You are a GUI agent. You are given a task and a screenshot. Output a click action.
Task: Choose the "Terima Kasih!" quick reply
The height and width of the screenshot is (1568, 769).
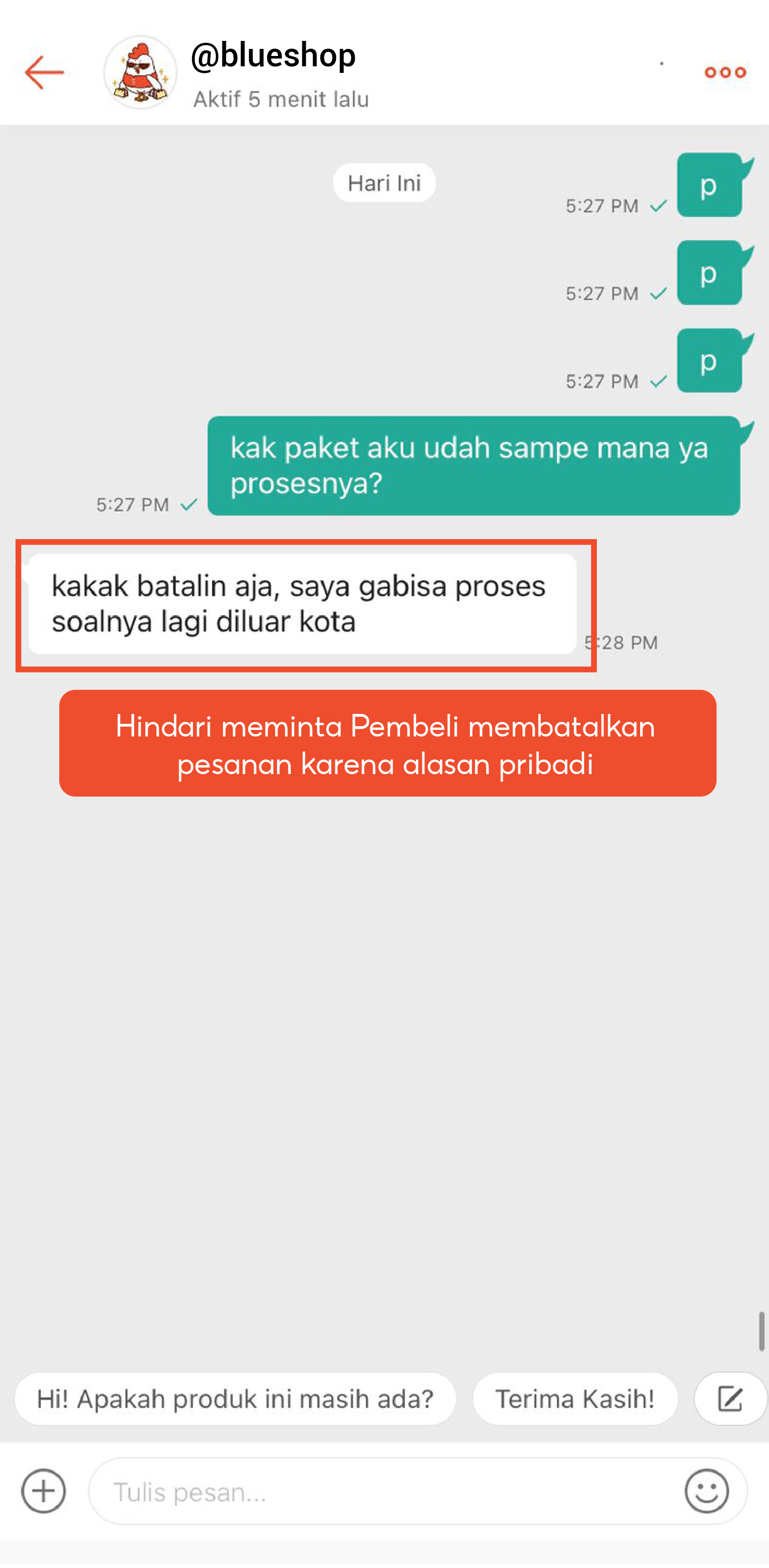click(575, 1399)
